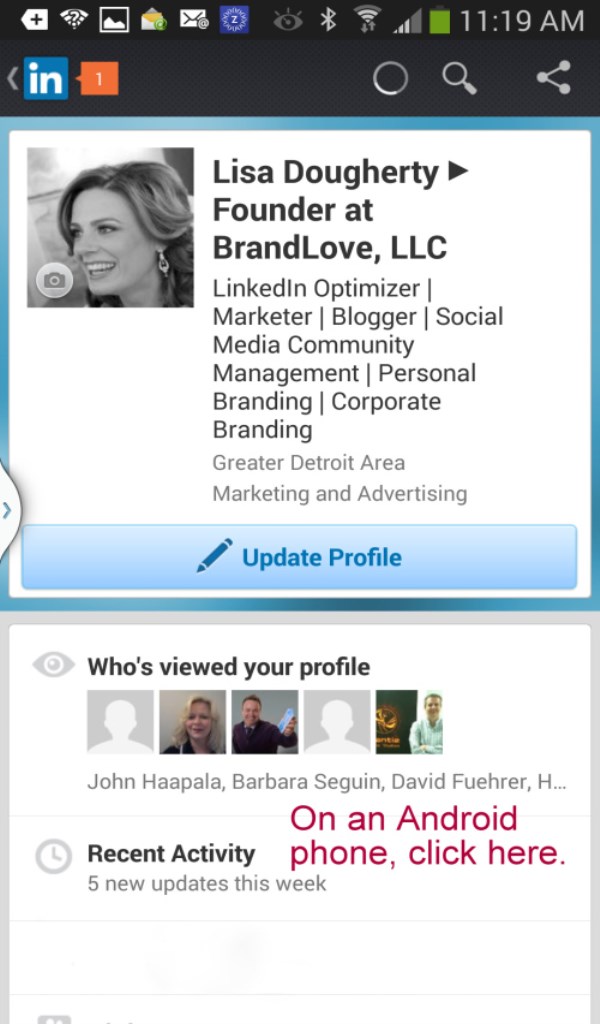Tap the Update Profile button
This screenshot has height=1024, width=600.
(x=299, y=557)
